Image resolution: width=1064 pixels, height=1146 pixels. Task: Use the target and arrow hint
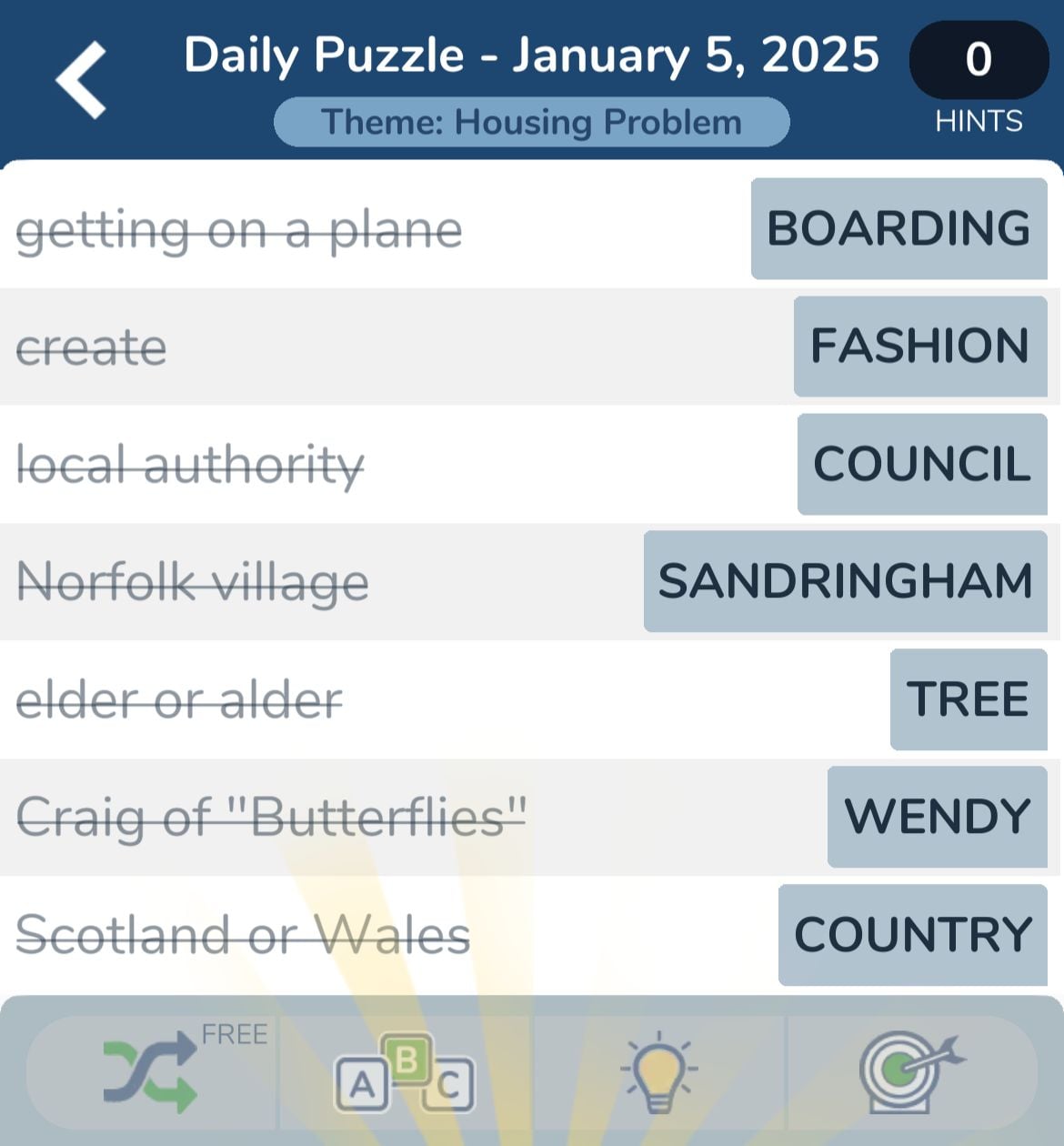911,1071
